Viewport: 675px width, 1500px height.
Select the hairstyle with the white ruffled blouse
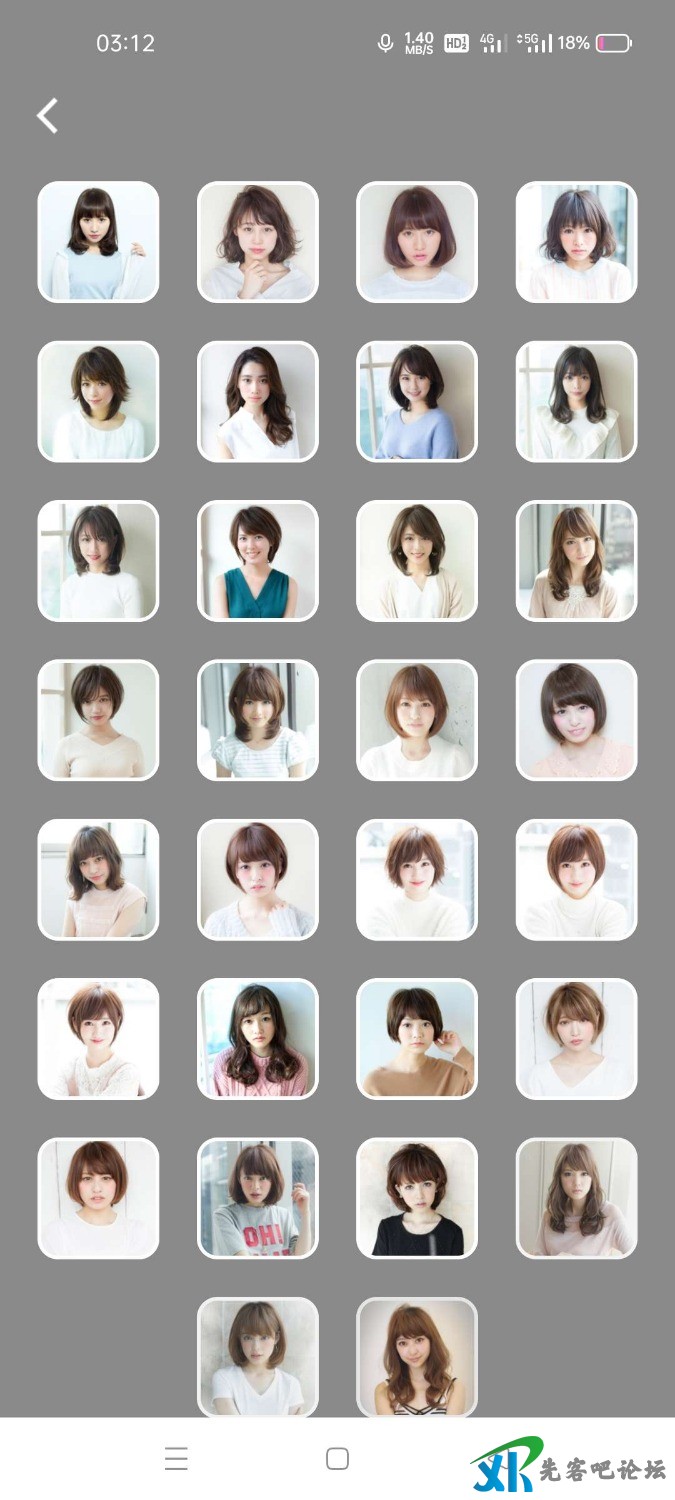(x=576, y=402)
